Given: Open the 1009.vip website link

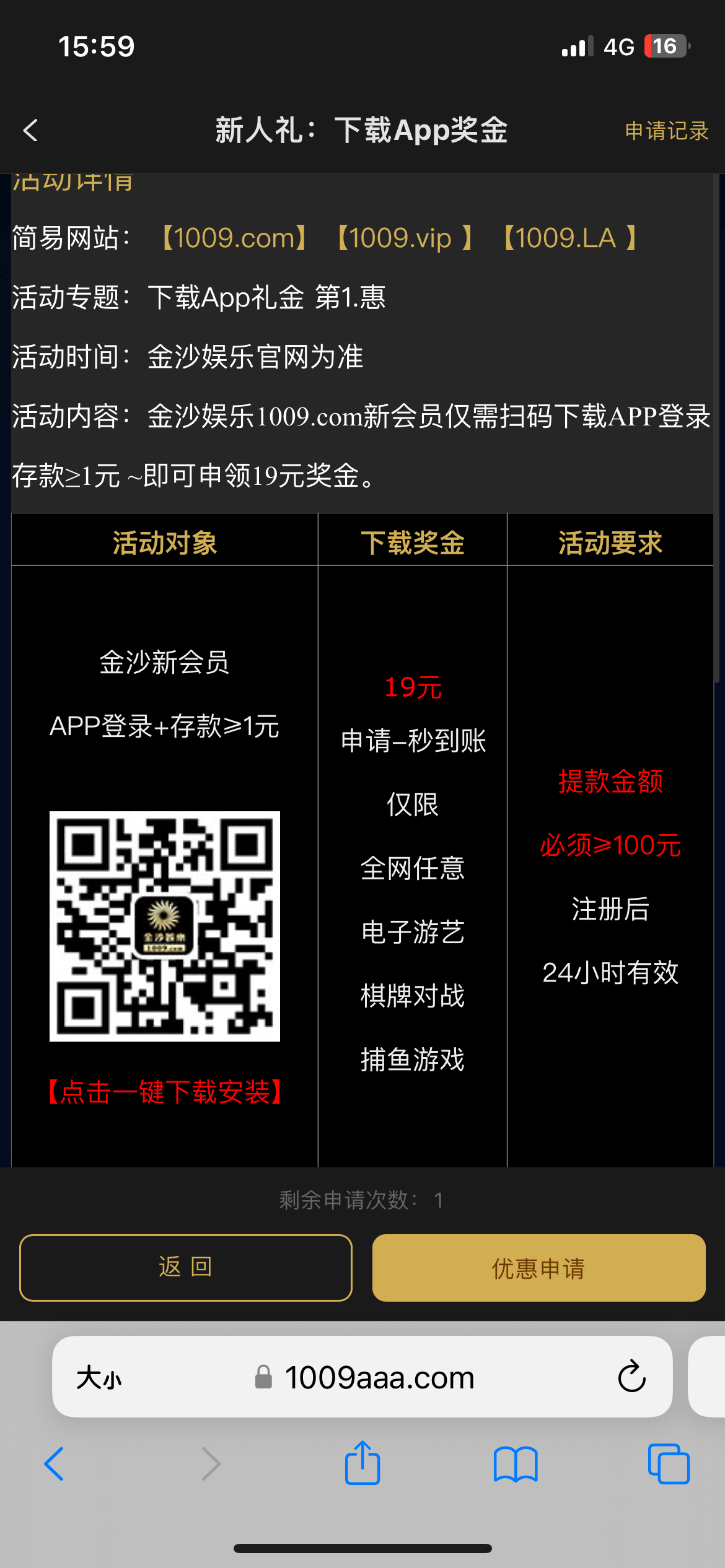Looking at the screenshot, I should pos(405,238).
